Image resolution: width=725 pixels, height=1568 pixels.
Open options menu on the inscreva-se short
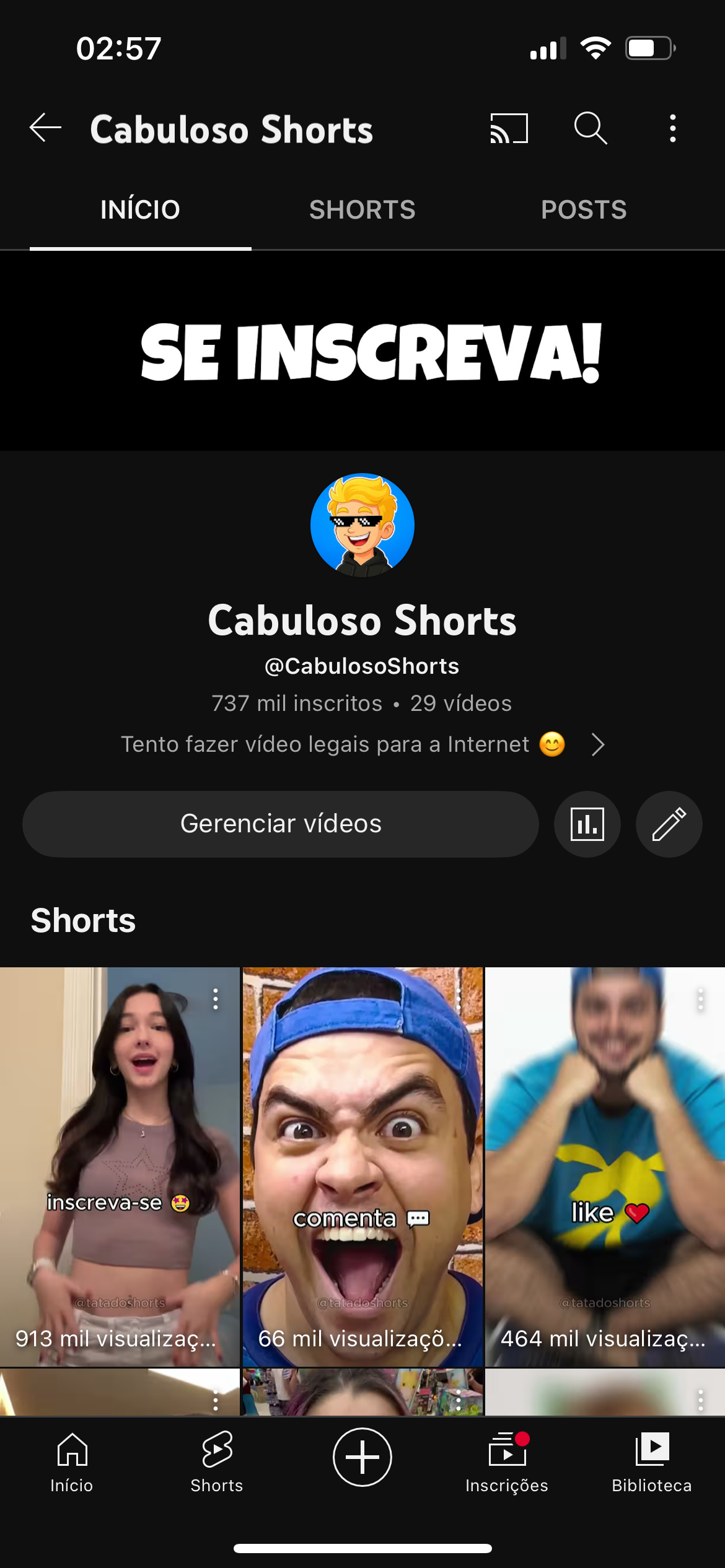pyautogui.click(x=216, y=999)
